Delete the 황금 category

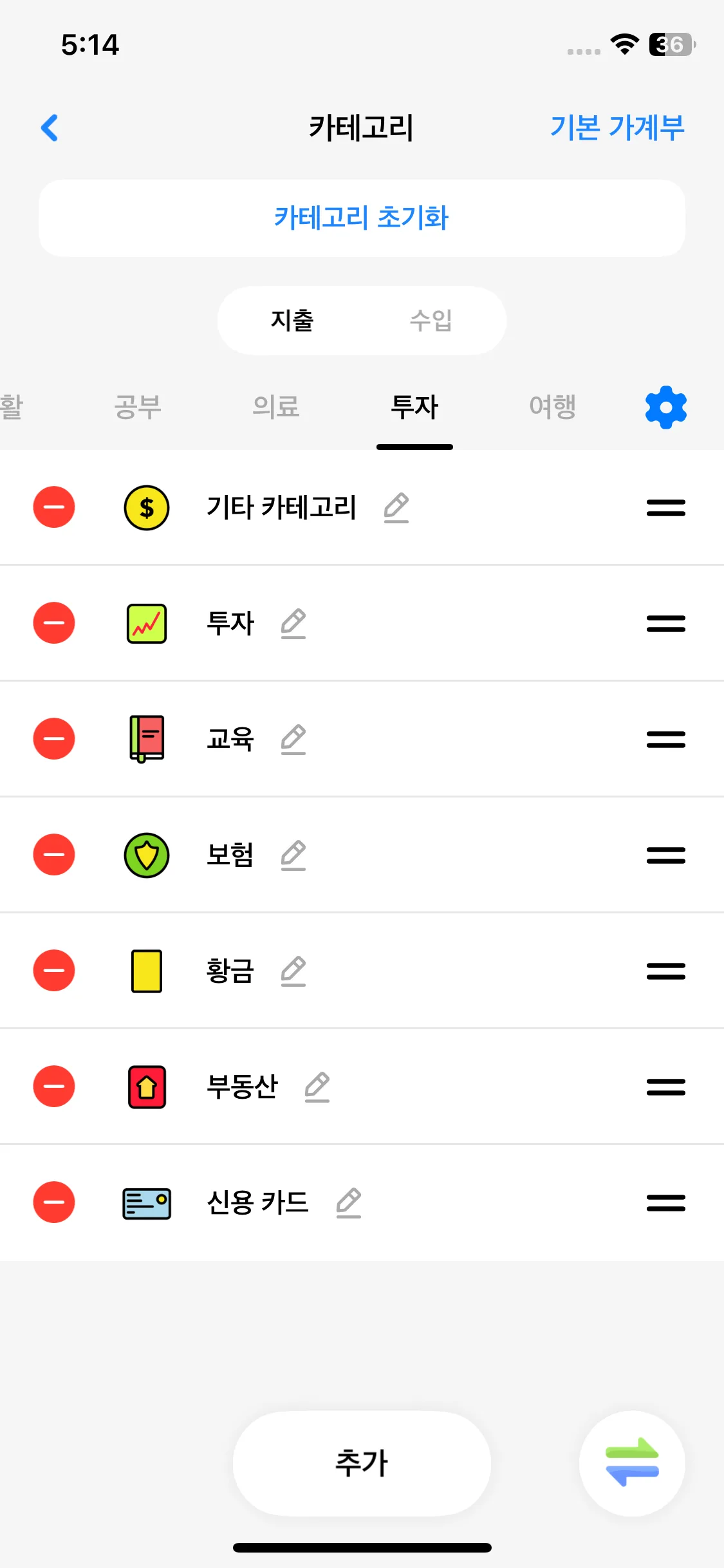point(54,971)
